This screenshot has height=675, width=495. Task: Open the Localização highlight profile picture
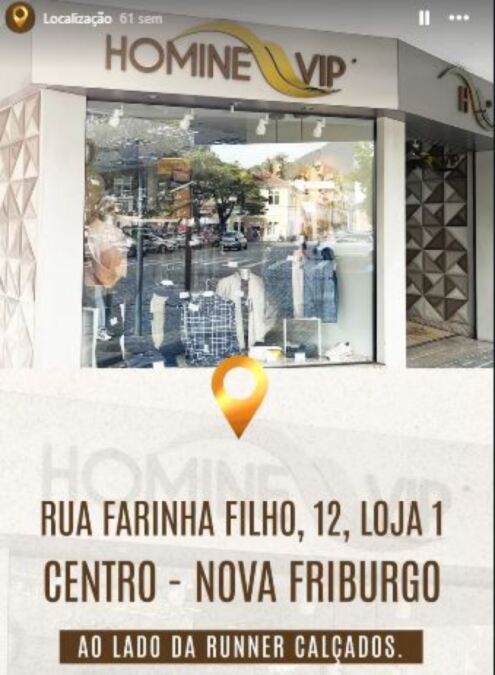point(20,19)
